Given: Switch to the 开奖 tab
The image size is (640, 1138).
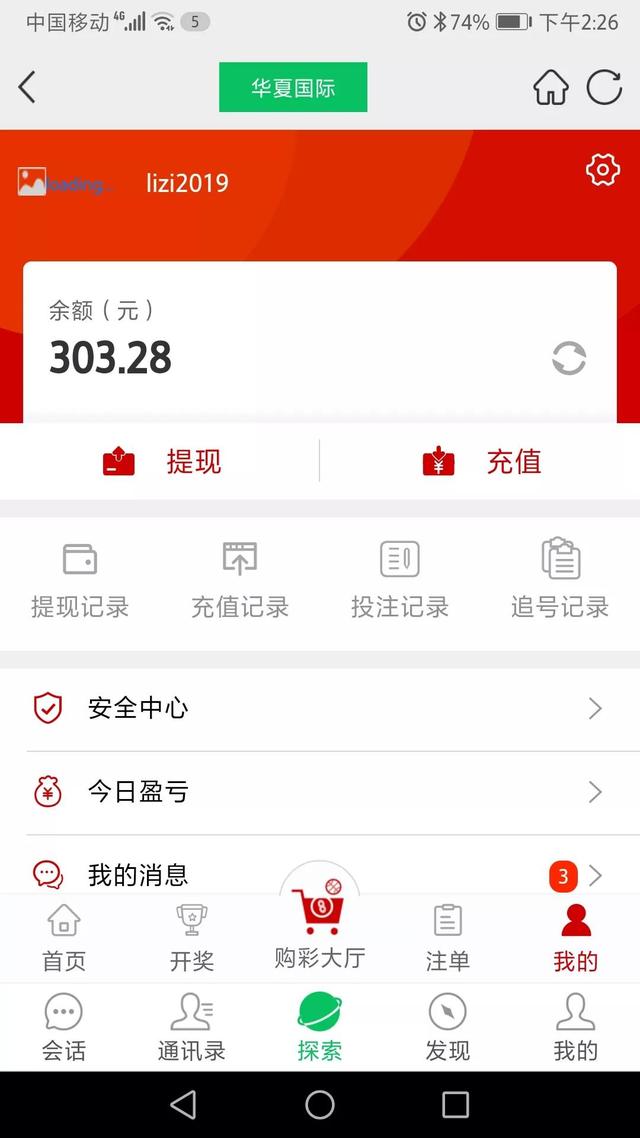Looking at the screenshot, I should tap(192, 938).
